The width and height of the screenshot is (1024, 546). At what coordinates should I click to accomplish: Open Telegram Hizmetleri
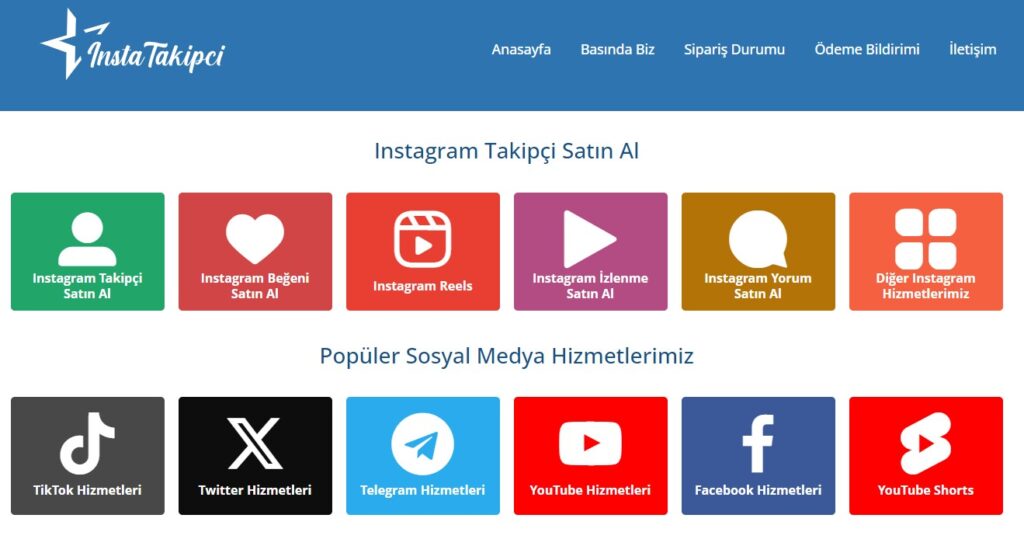pos(423,456)
